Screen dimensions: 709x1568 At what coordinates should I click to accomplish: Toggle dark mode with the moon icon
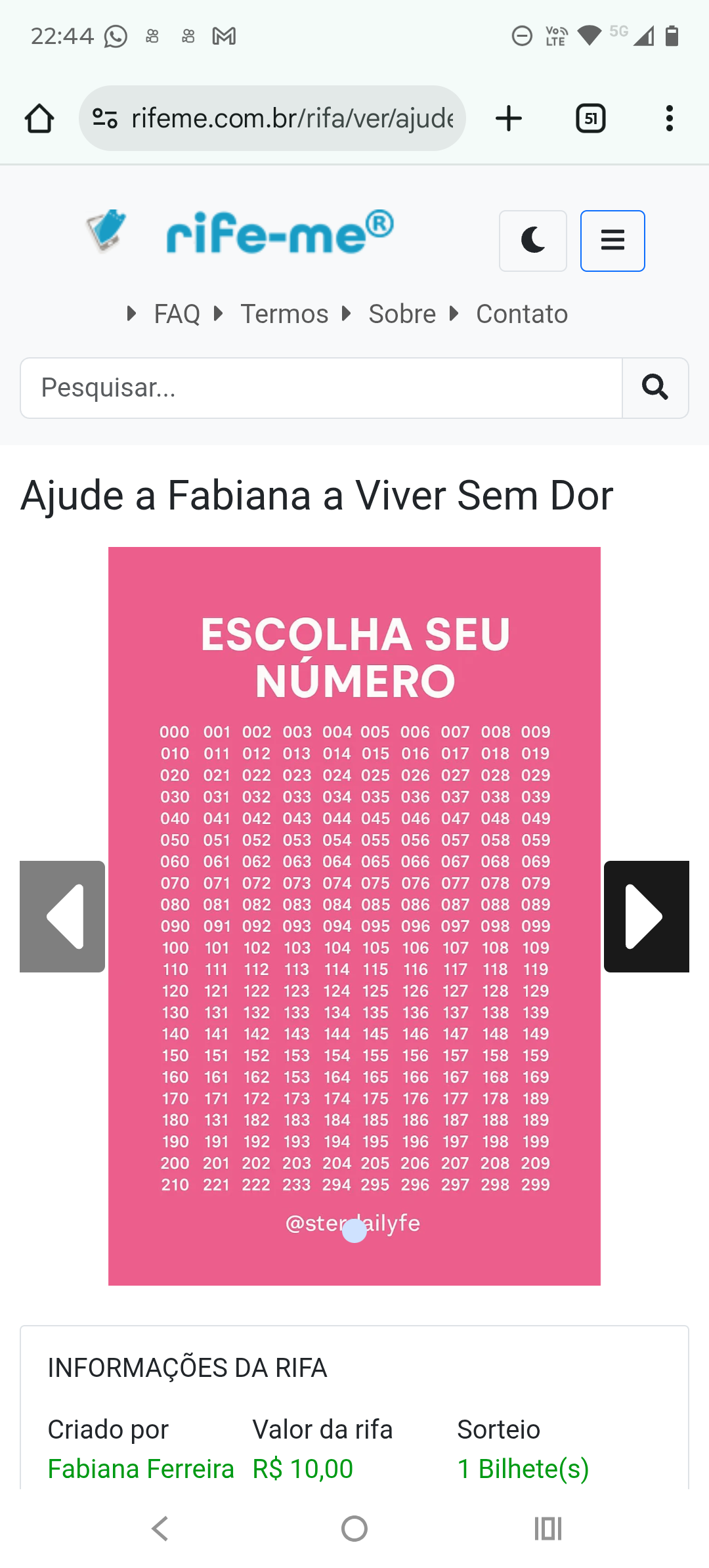coord(532,240)
